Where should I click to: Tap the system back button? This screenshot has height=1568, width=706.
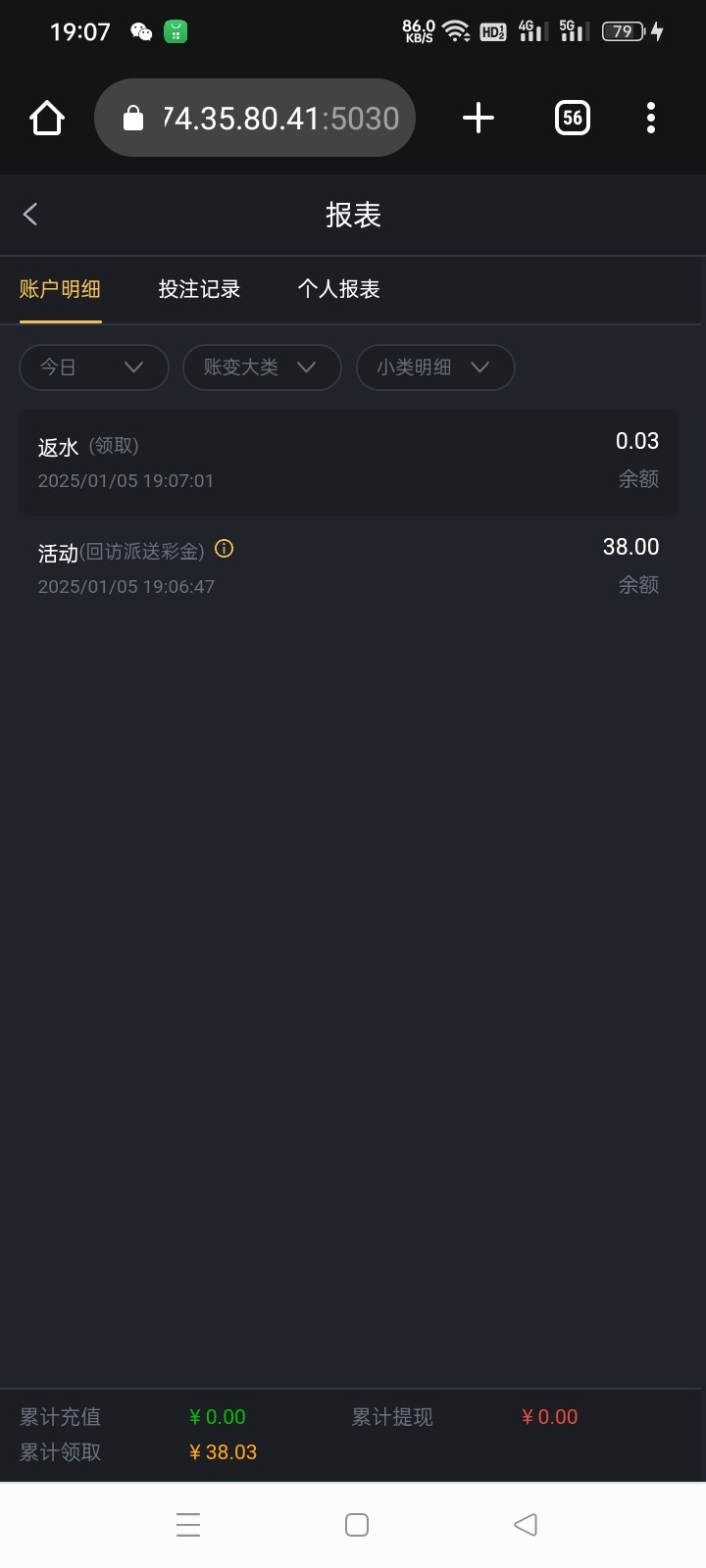click(526, 1525)
